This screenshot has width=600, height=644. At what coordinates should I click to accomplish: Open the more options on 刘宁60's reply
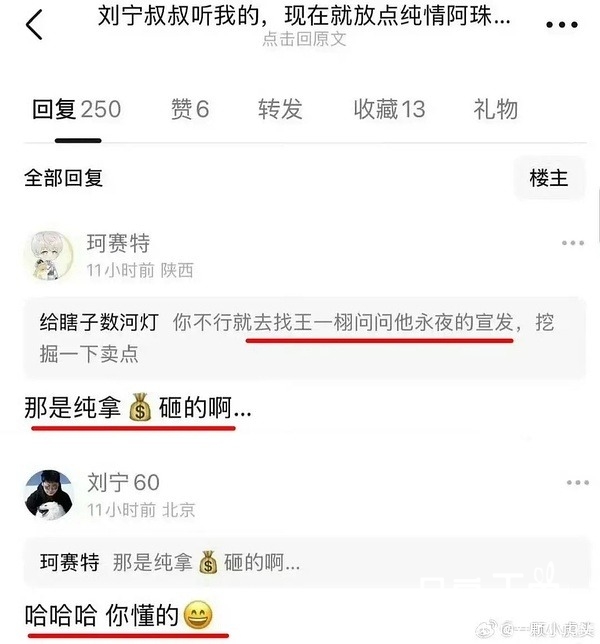click(572, 483)
